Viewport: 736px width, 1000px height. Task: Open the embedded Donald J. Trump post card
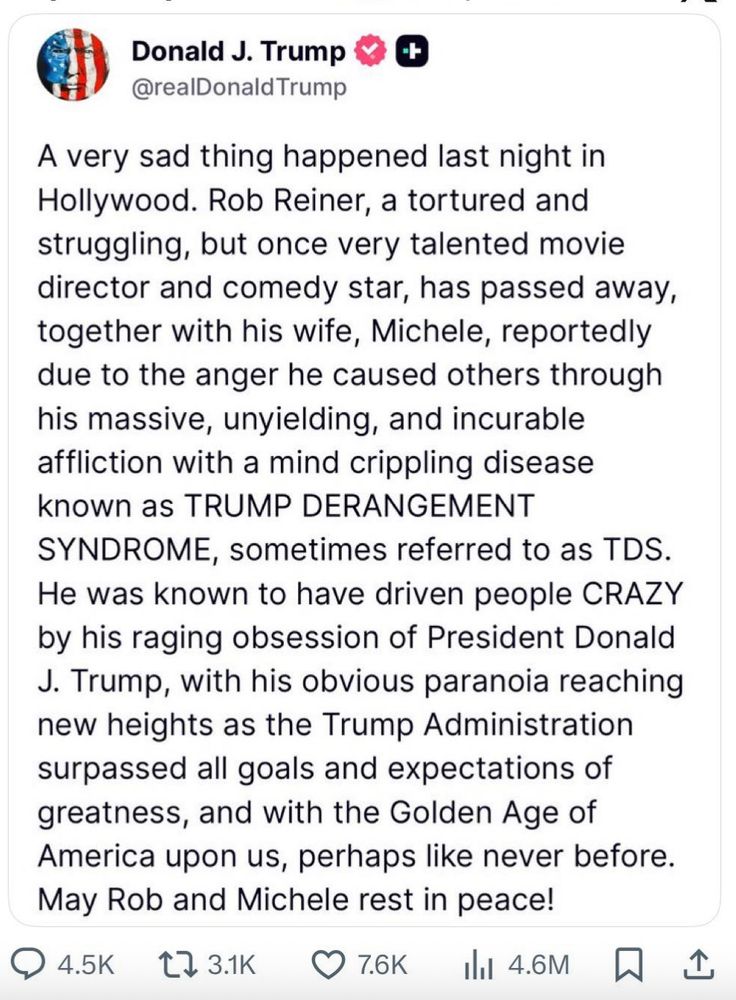point(364,471)
